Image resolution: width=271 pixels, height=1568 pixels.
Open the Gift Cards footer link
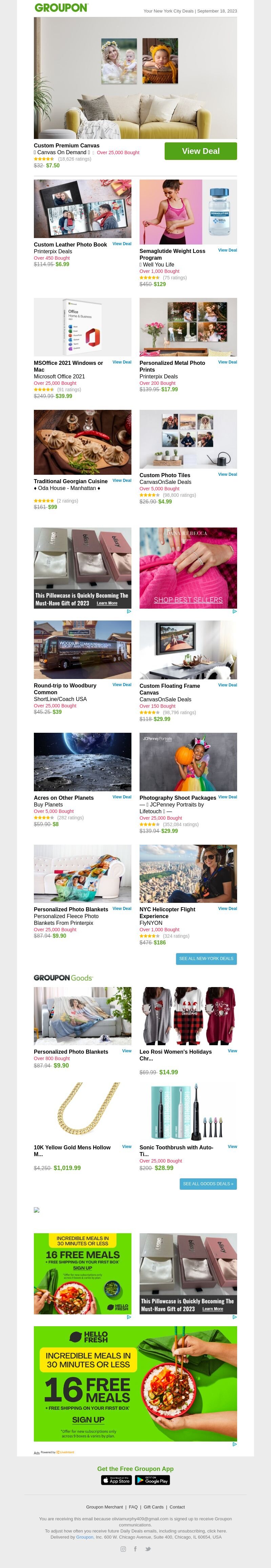pos(153,1507)
